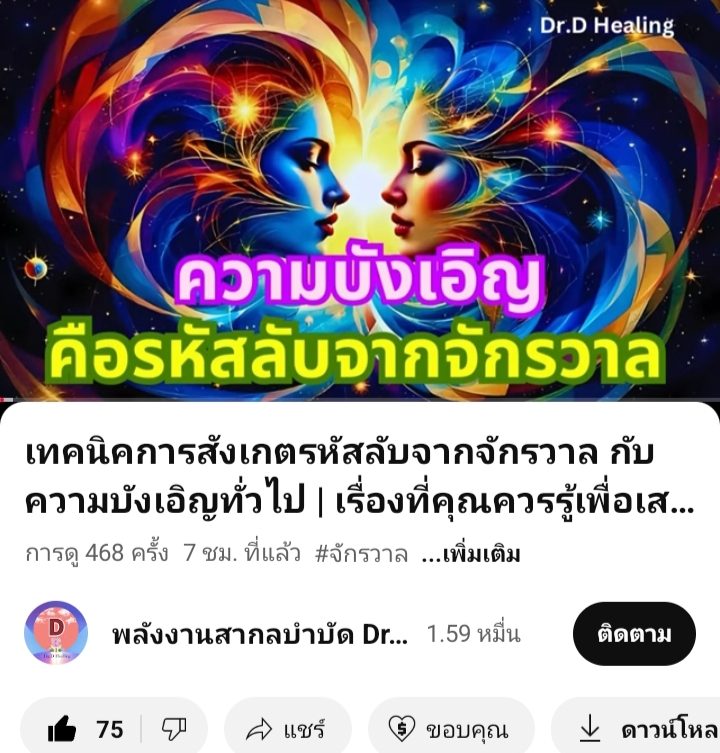Expand the video description via …เพิ่มเติม
Viewport: 720px width, 753px height.
[x=470, y=554]
